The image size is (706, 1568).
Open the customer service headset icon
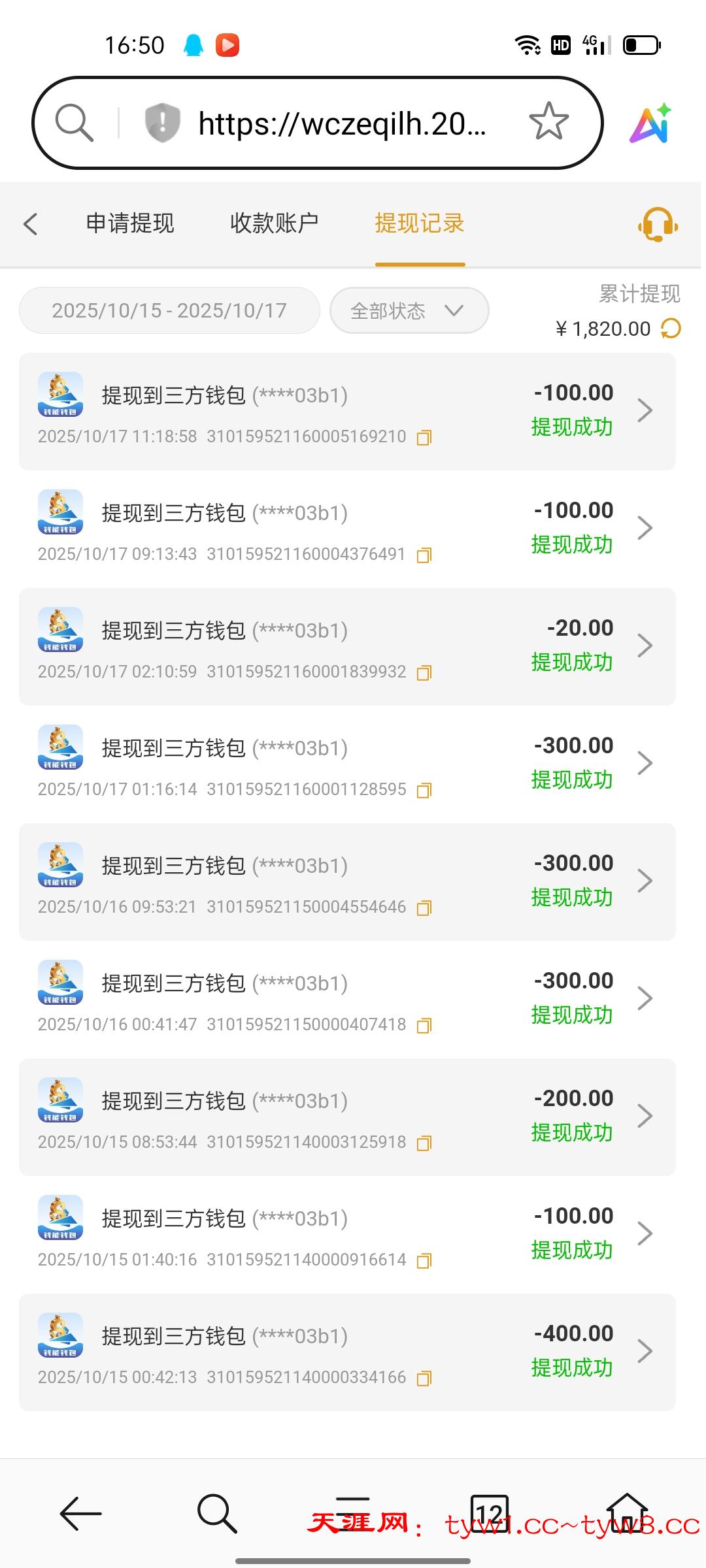click(x=658, y=225)
